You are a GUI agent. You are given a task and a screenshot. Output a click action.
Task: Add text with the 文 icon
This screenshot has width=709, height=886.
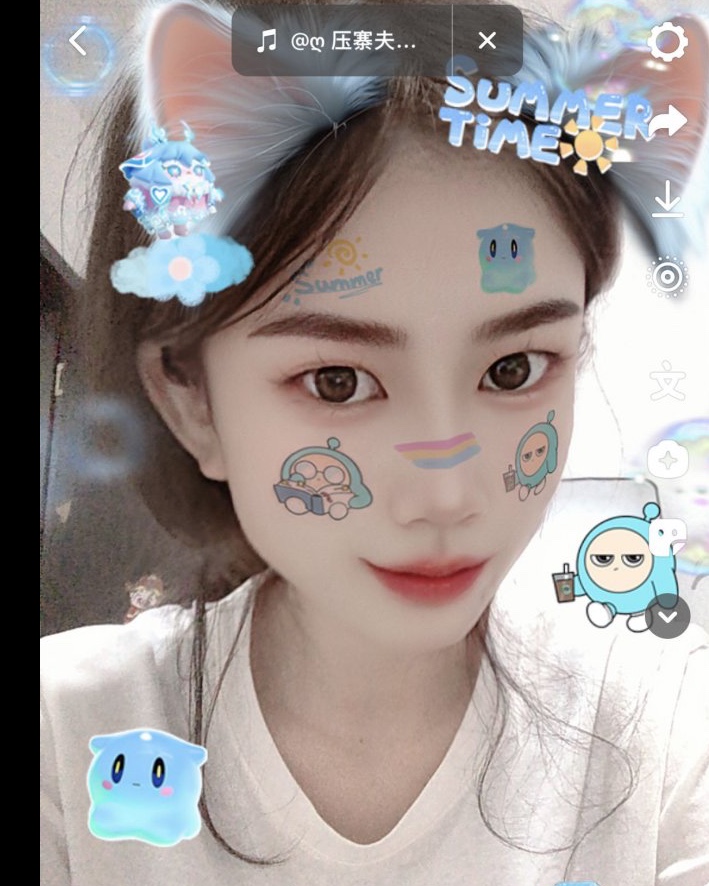coord(667,383)
